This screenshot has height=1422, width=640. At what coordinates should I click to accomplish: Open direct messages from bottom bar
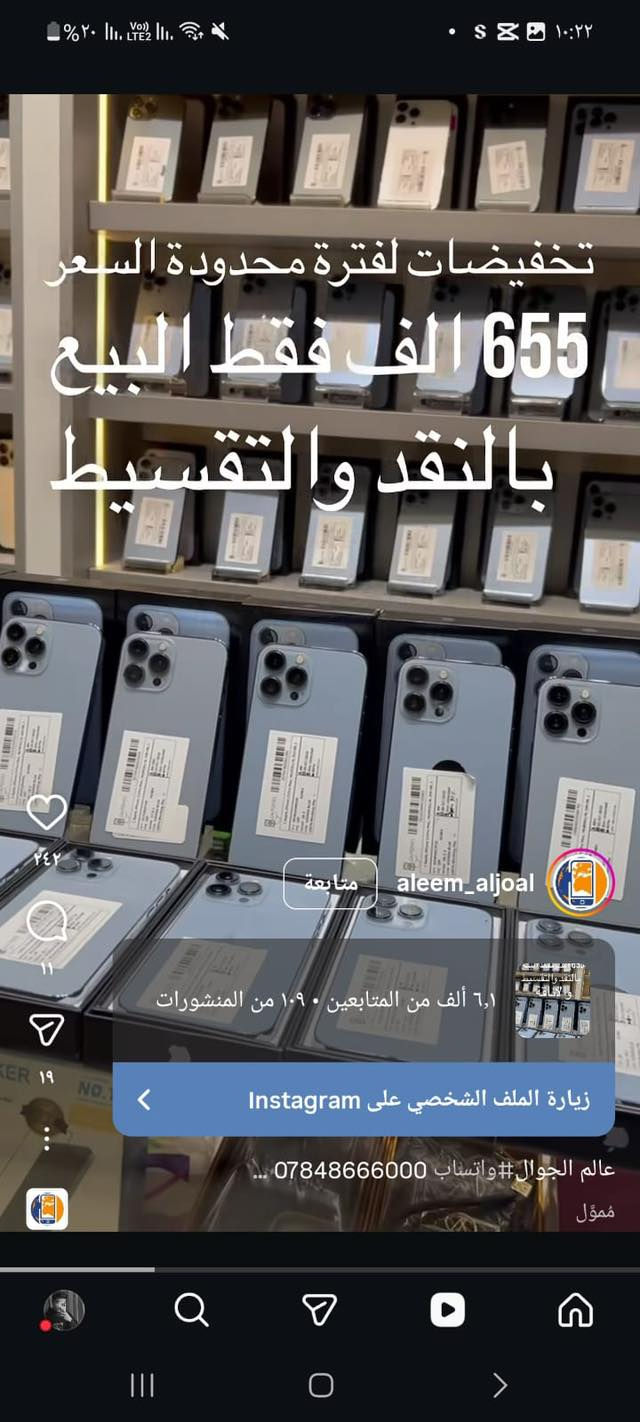coord(319,1309)
